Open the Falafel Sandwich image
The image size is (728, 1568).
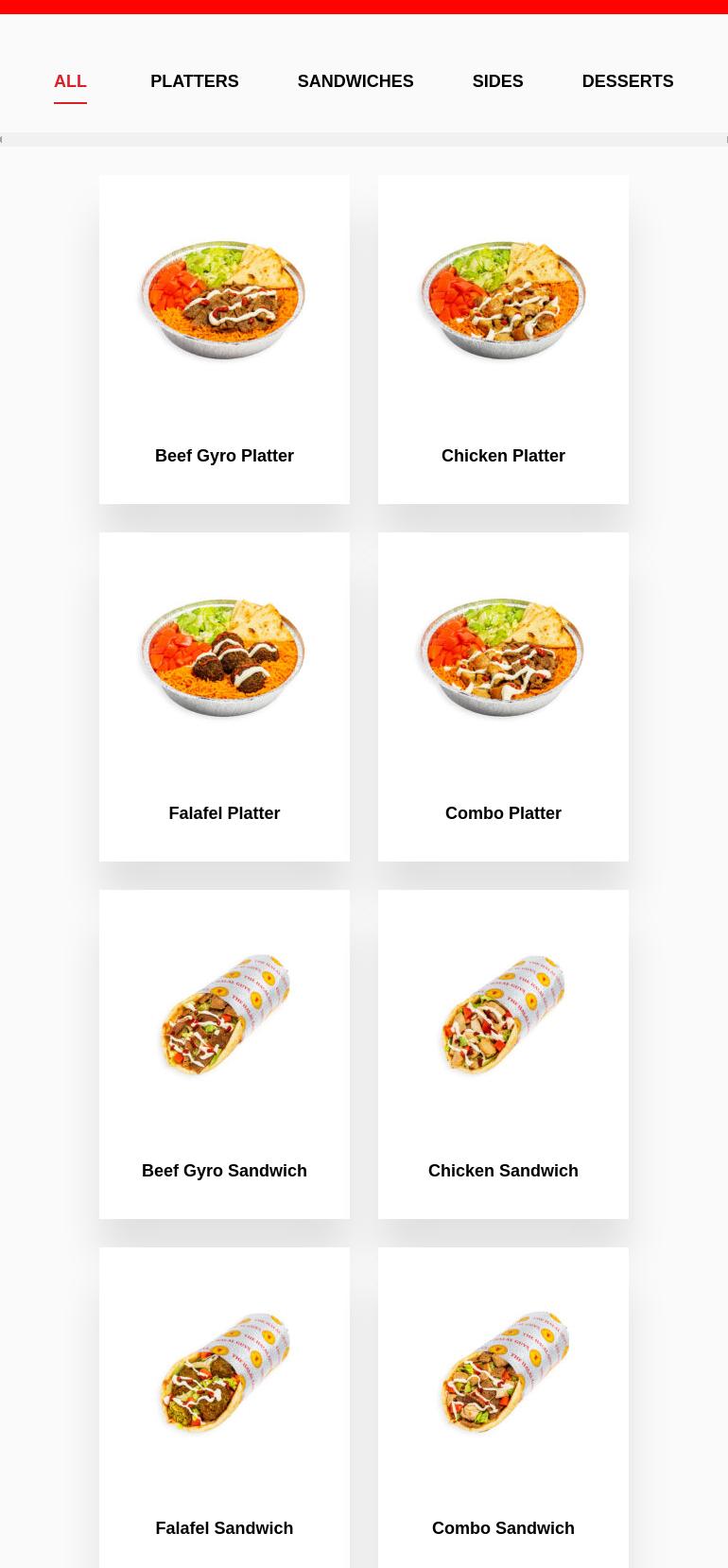[x=224, y=1372]
